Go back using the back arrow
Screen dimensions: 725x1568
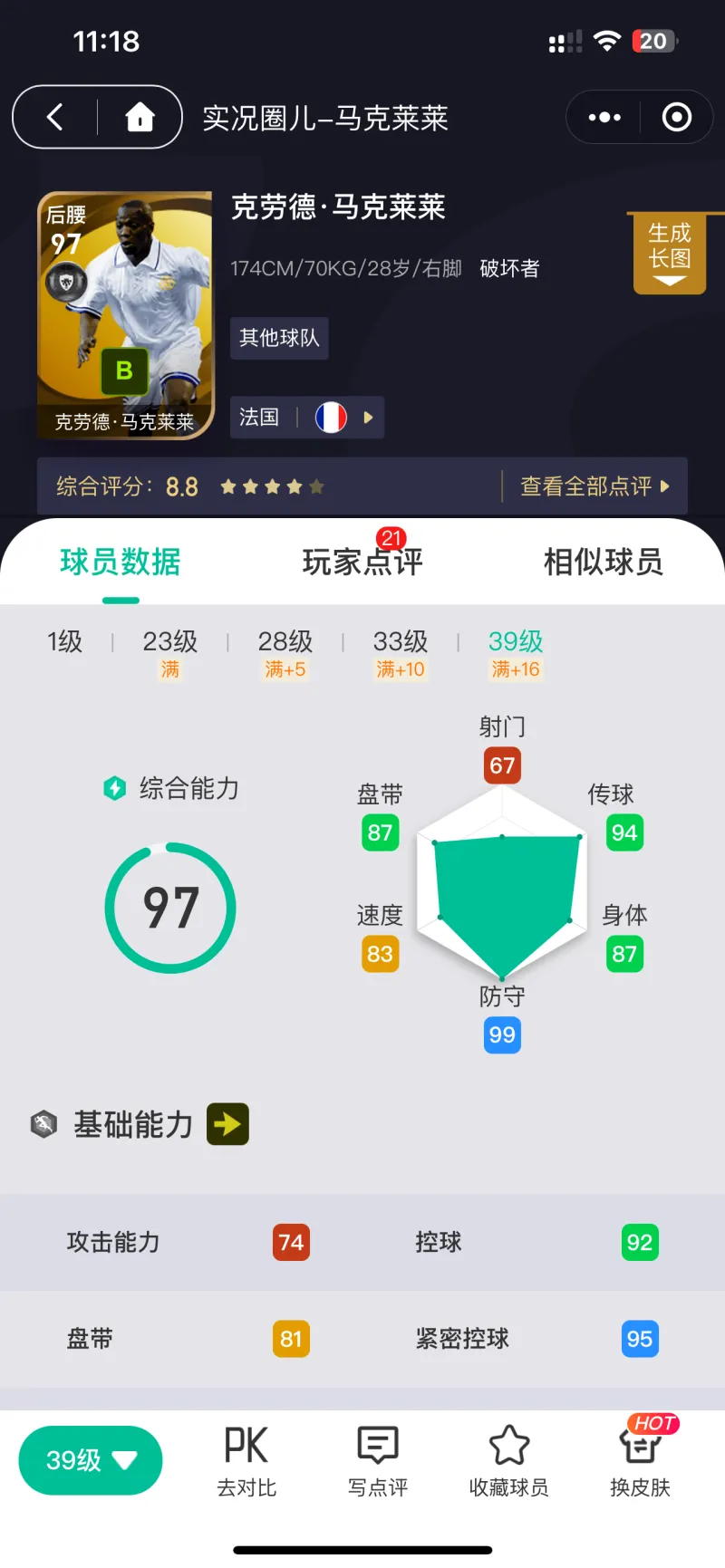click(55, 117)
